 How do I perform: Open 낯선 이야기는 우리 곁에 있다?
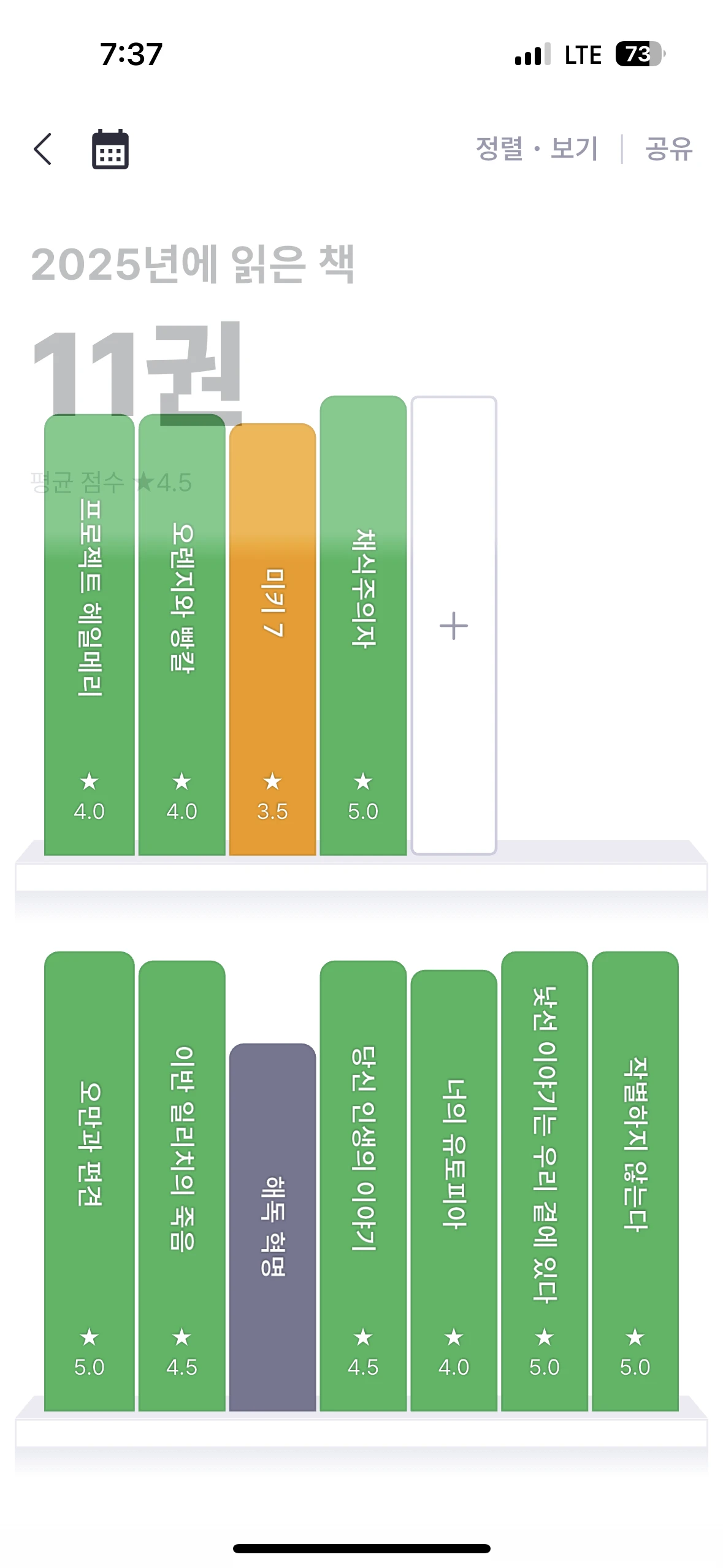pyautogui.click(x=545, y=1181)
